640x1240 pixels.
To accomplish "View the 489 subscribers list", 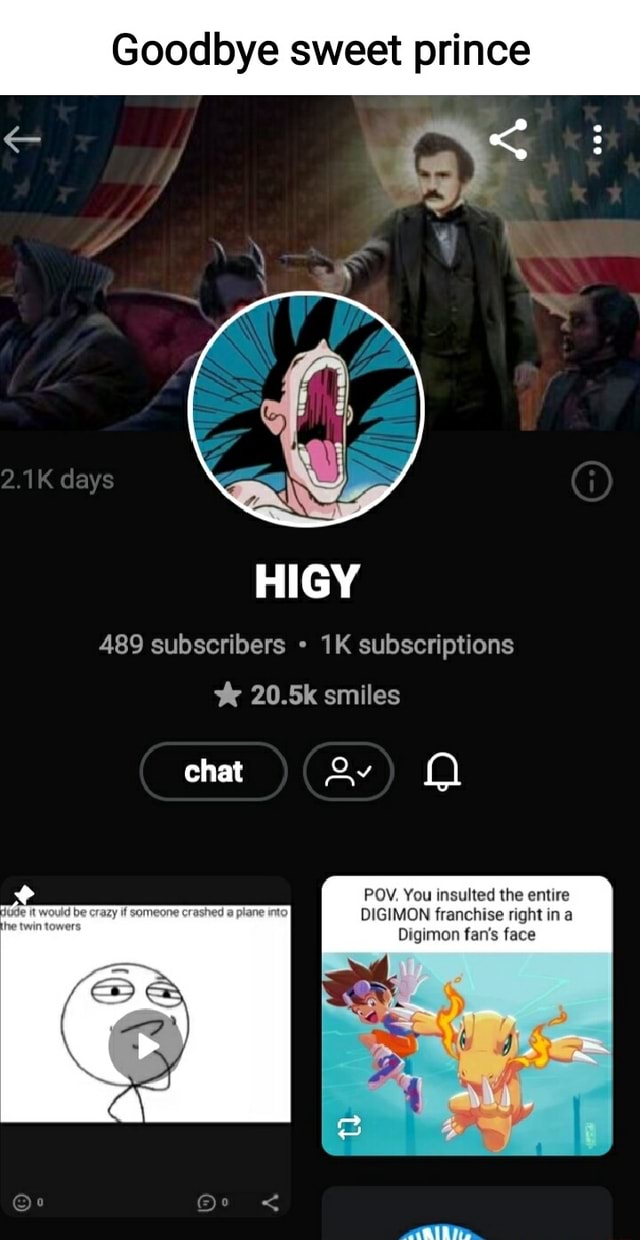I will 192,645.
